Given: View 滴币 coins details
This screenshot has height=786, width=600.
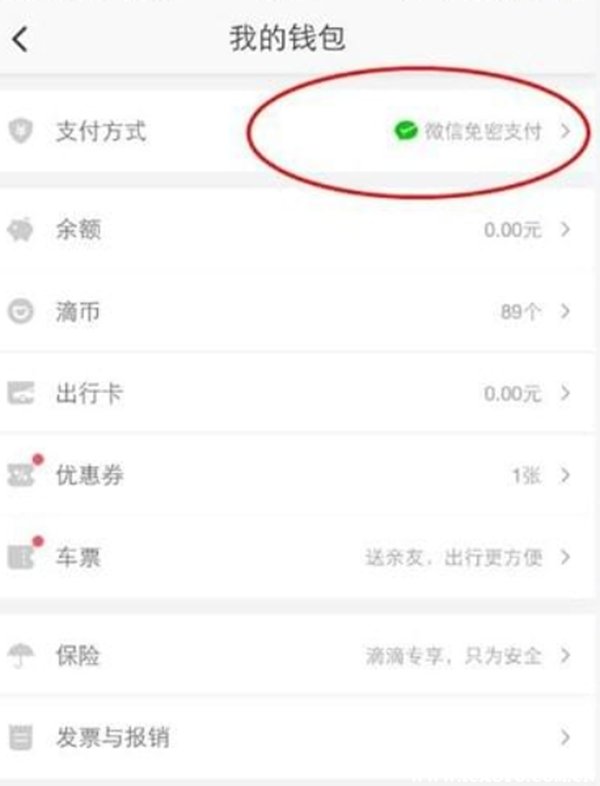Looking at the screenshot, I should tap(300, 312).
